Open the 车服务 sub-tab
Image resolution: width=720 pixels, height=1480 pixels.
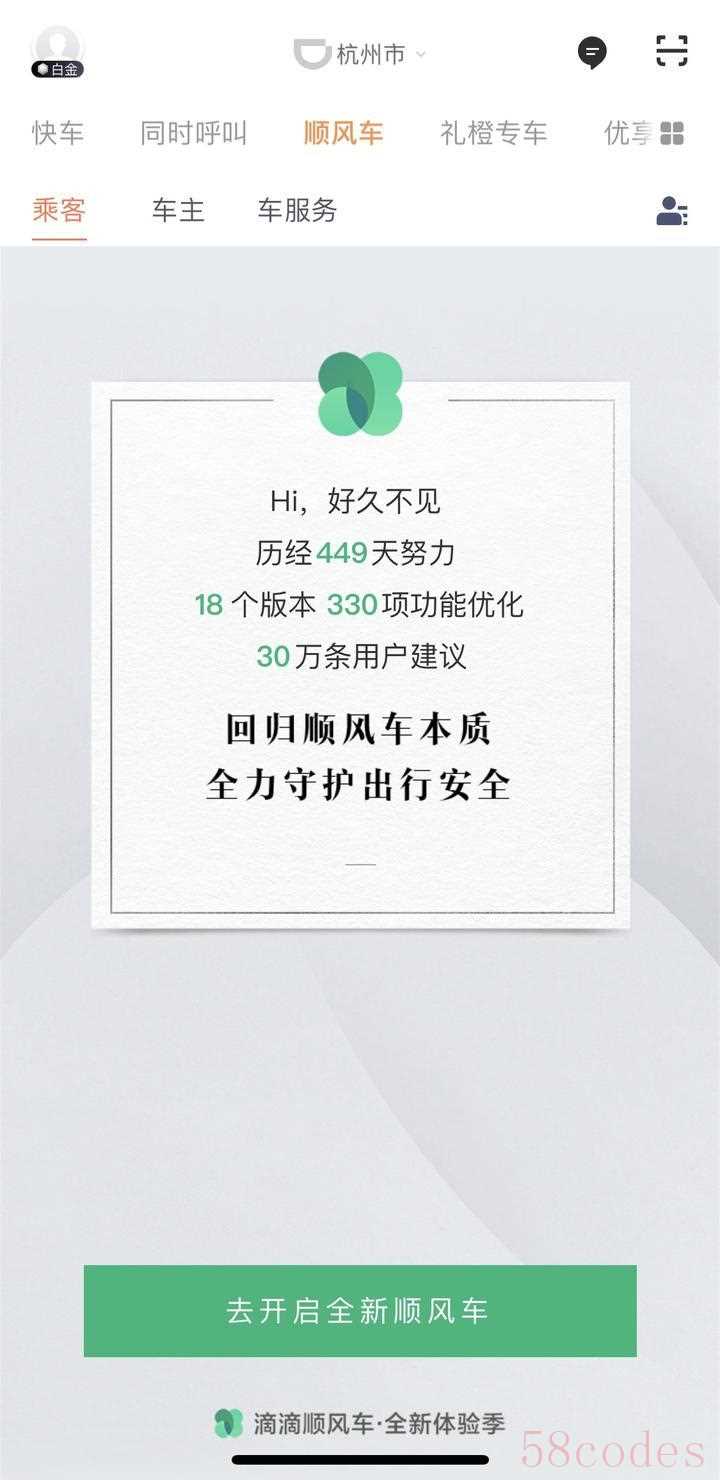(297, 210)
